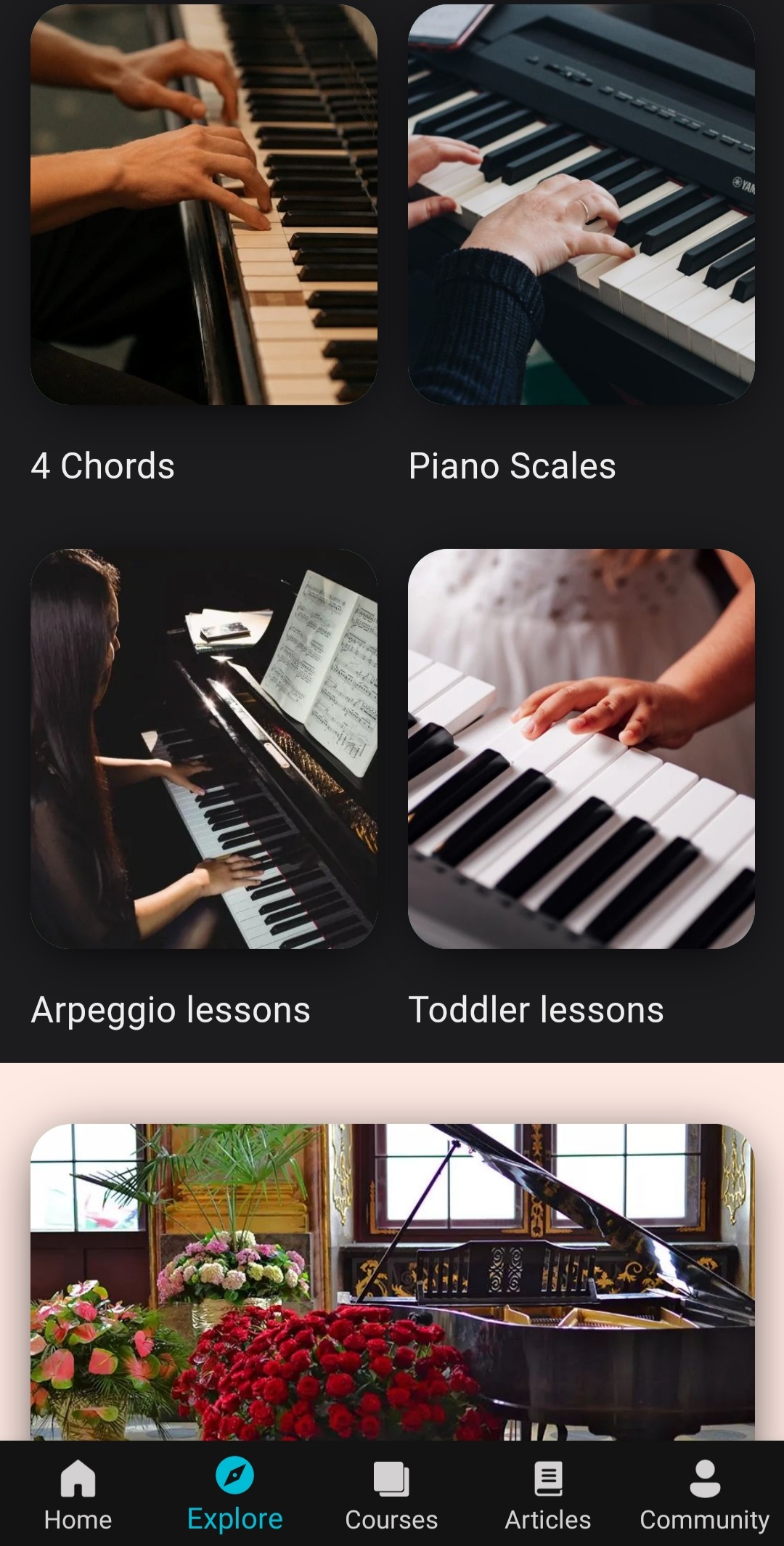
Task: Open the Piano Scales thumbnail image
Action: pos(581,208)
